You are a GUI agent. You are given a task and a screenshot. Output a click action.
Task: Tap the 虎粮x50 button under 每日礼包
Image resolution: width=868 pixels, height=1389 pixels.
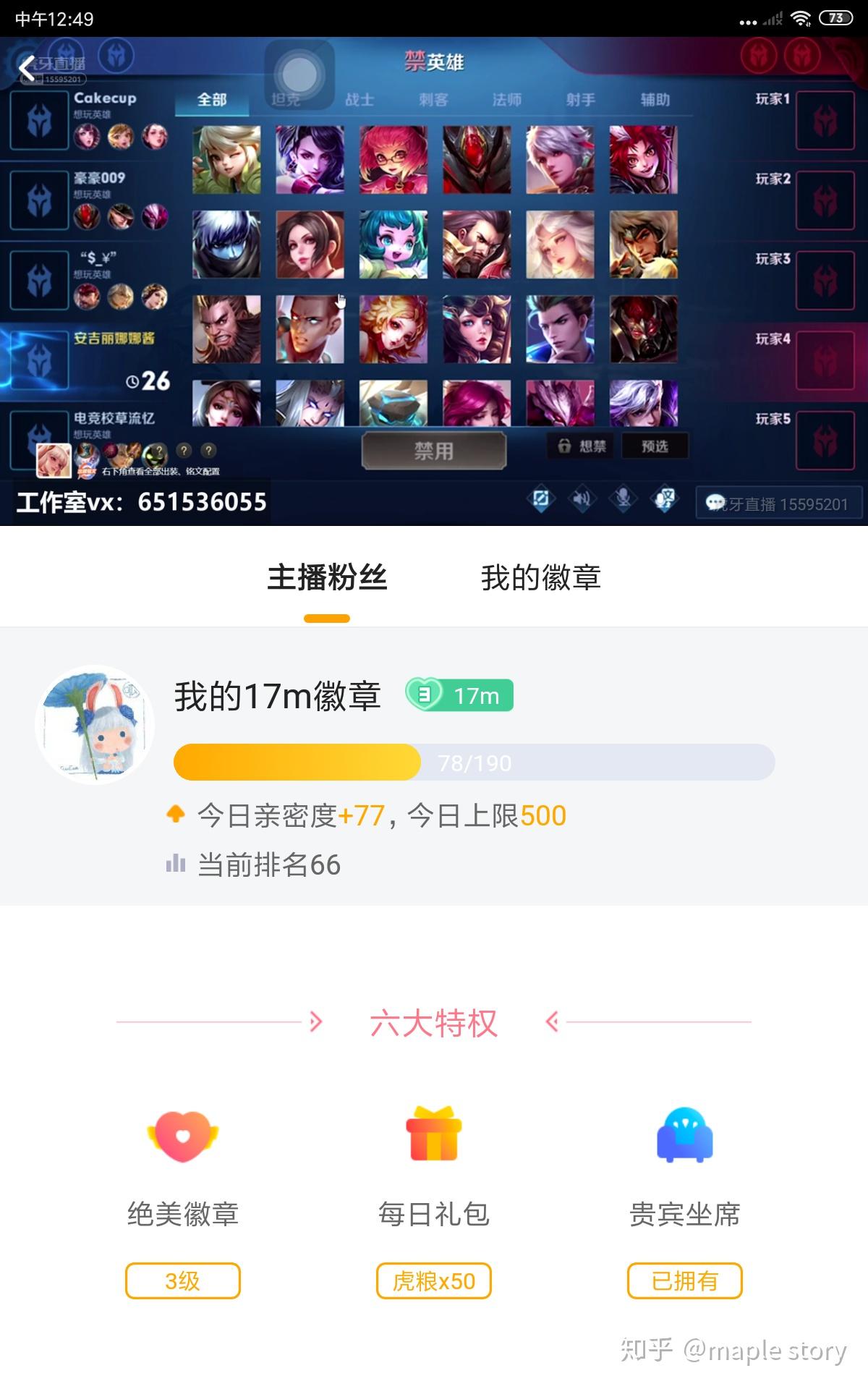point(433,1280)
